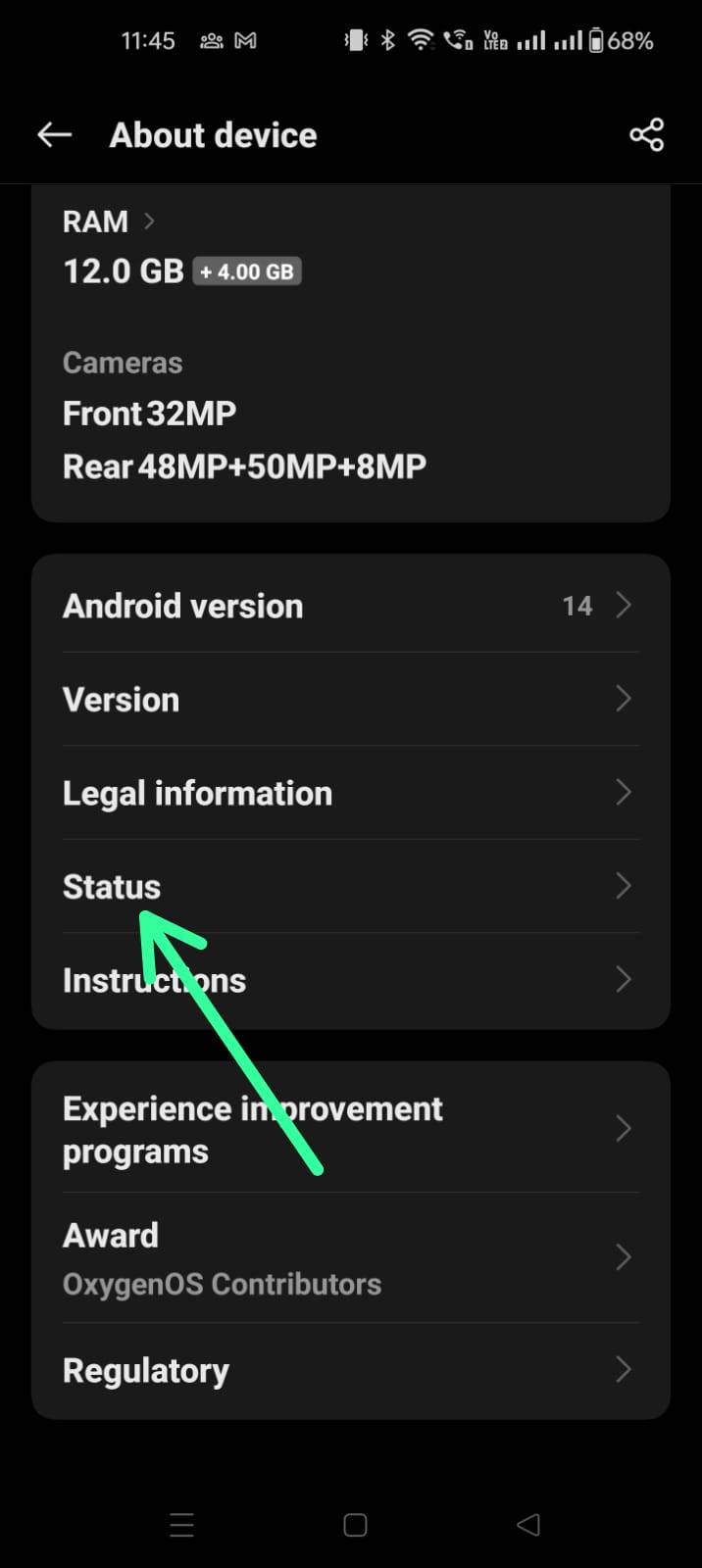
Task: View the OxygenOS Contributors award
Action: pos(350,1258)
